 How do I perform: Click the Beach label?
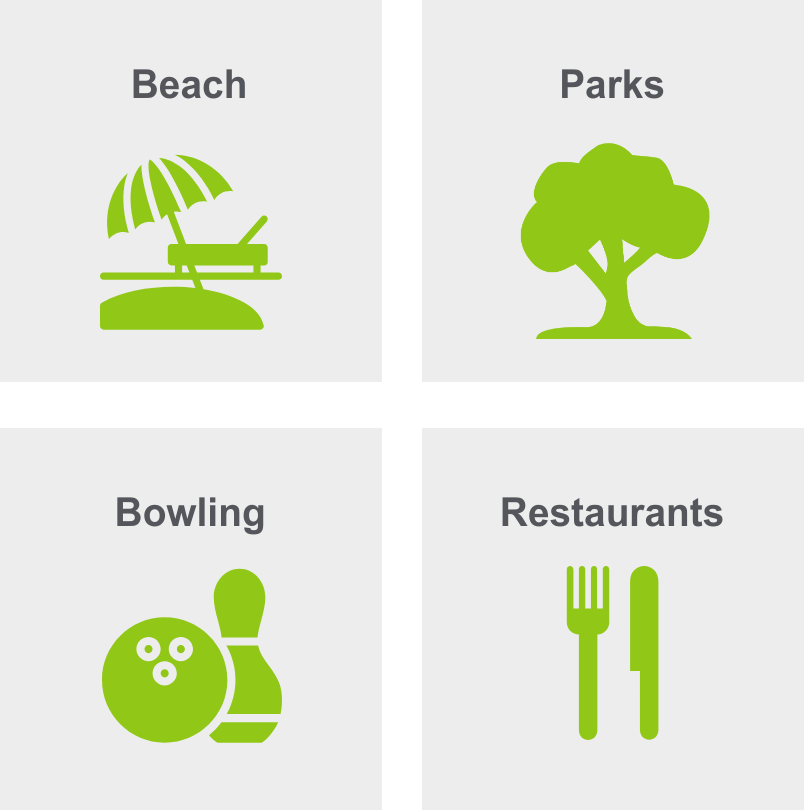click(188, 85)
